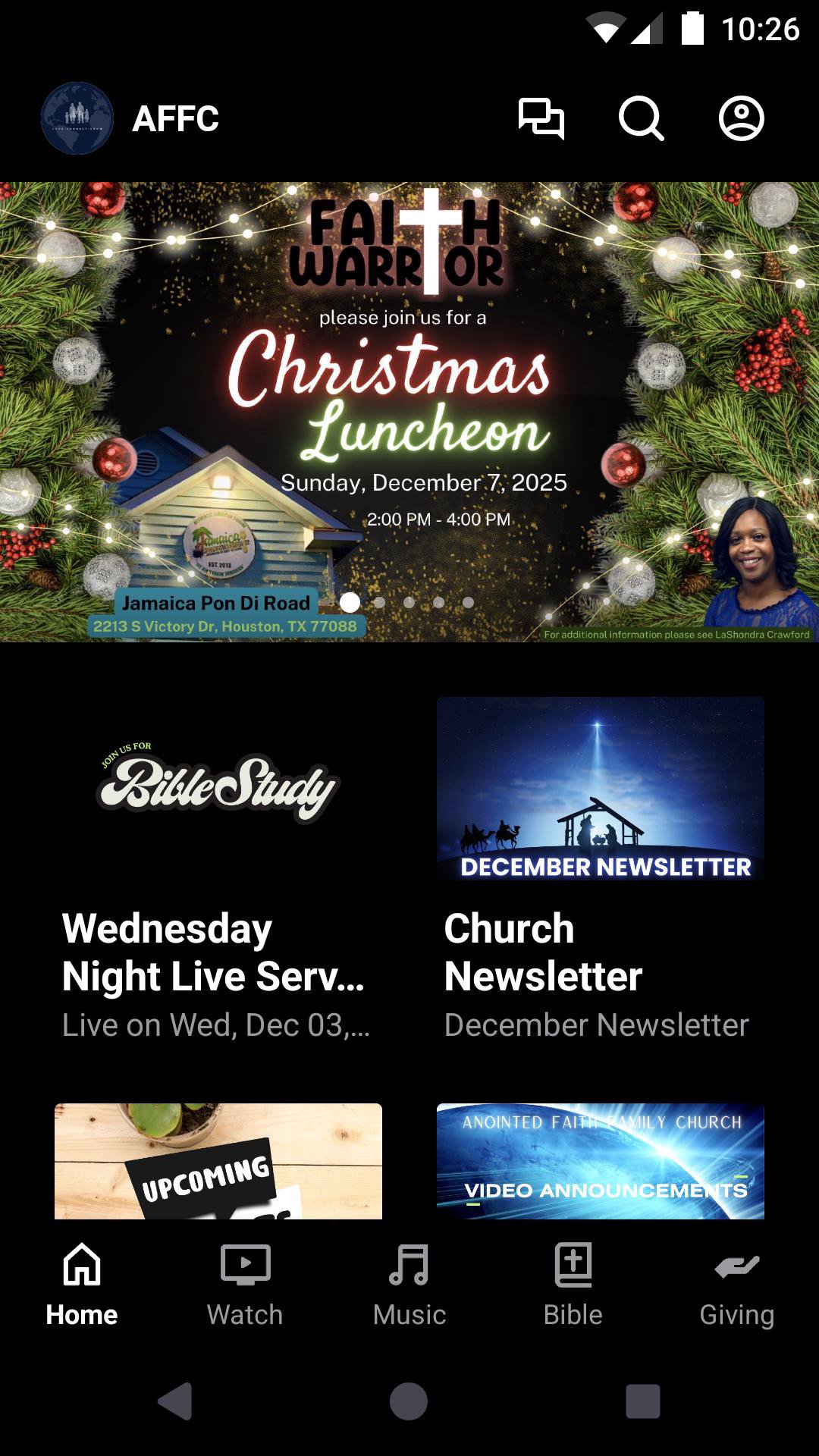
Task: Open the Christmas Luncheon banner
Action: pyautogui.click(x=409, y=412)
